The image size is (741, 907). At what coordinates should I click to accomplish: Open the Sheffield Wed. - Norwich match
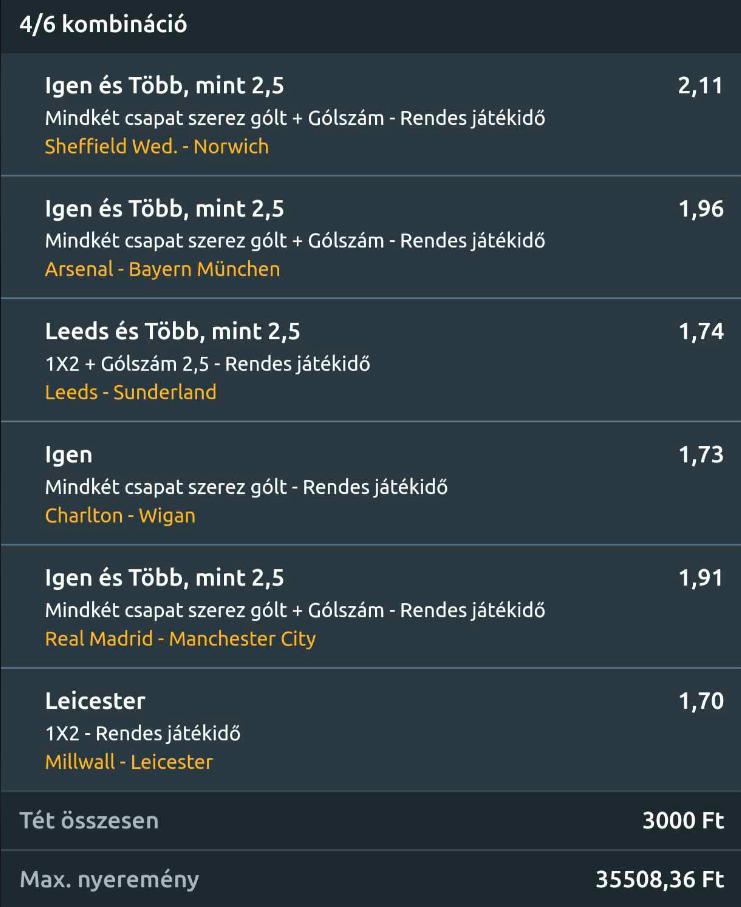[x=157, y=146]
